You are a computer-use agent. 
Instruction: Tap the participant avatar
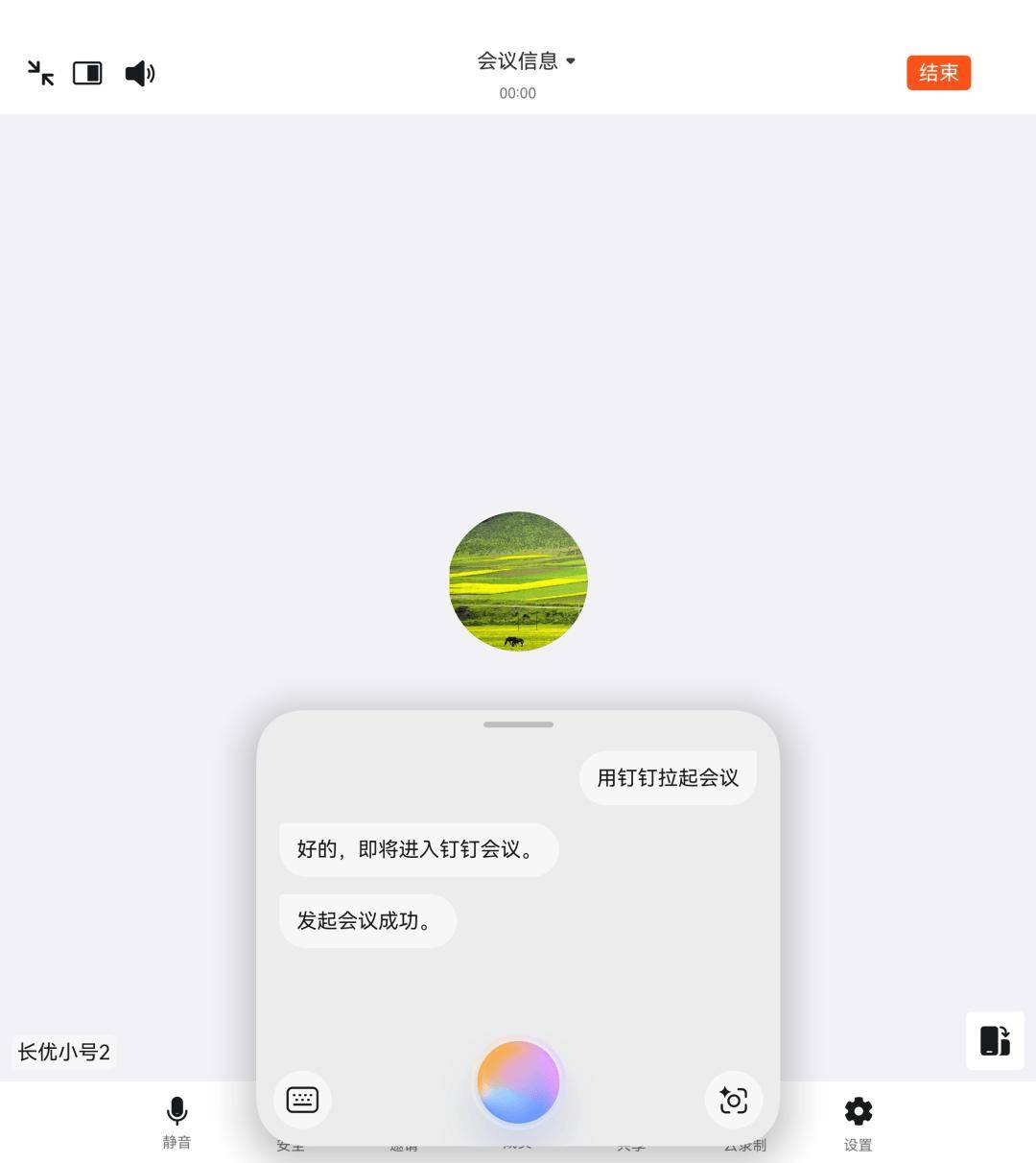[x=518, y=581]
